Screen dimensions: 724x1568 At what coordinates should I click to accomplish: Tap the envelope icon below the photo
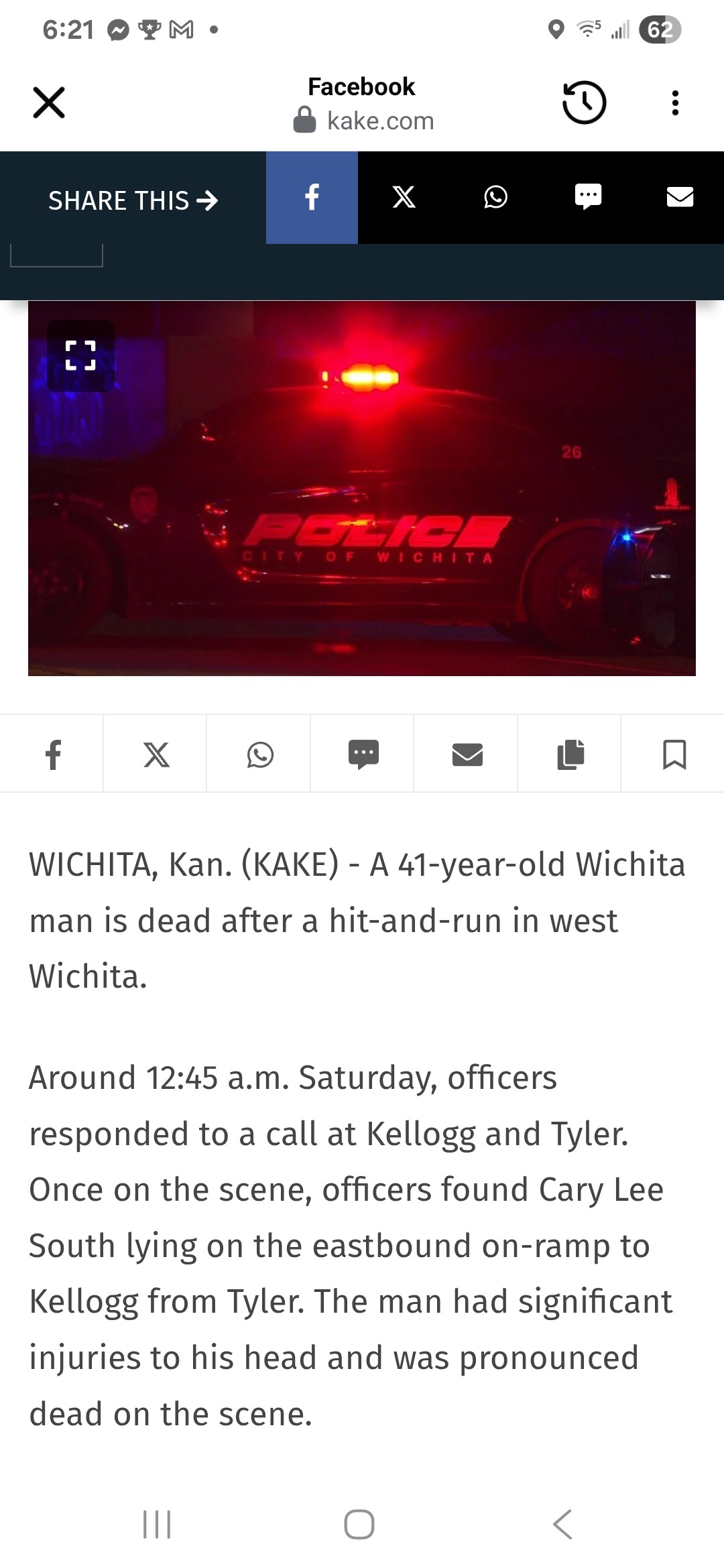click(x=467, y=754)
